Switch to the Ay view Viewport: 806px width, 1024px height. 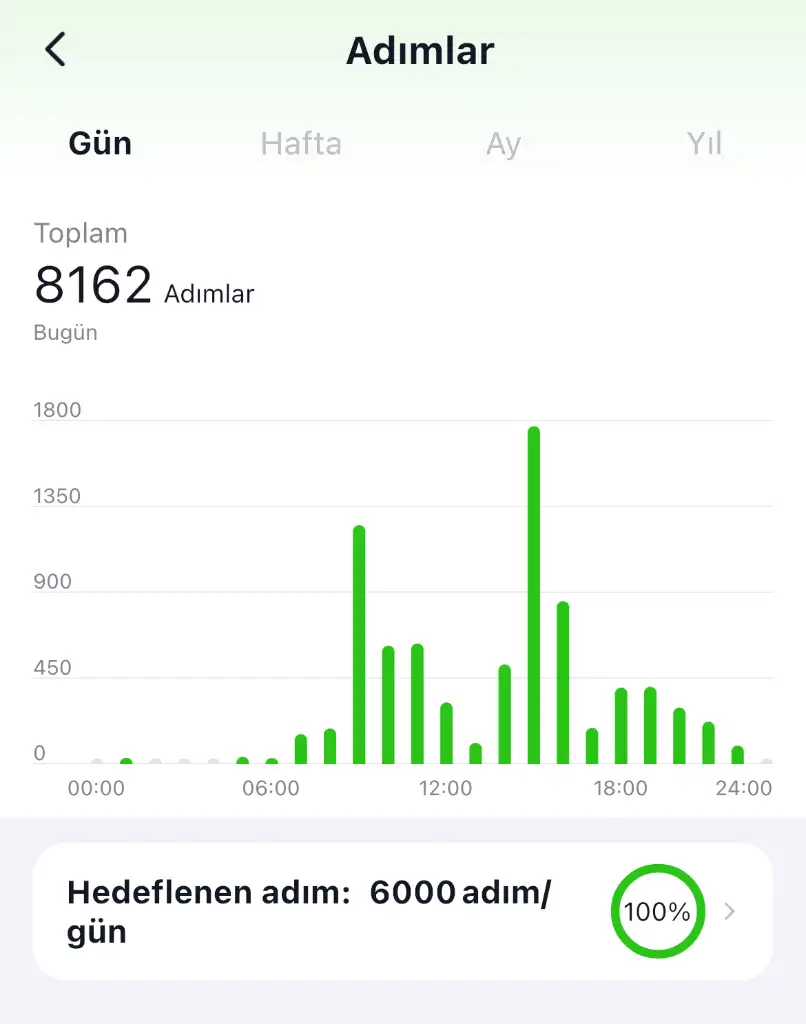(x=503, y=144)
